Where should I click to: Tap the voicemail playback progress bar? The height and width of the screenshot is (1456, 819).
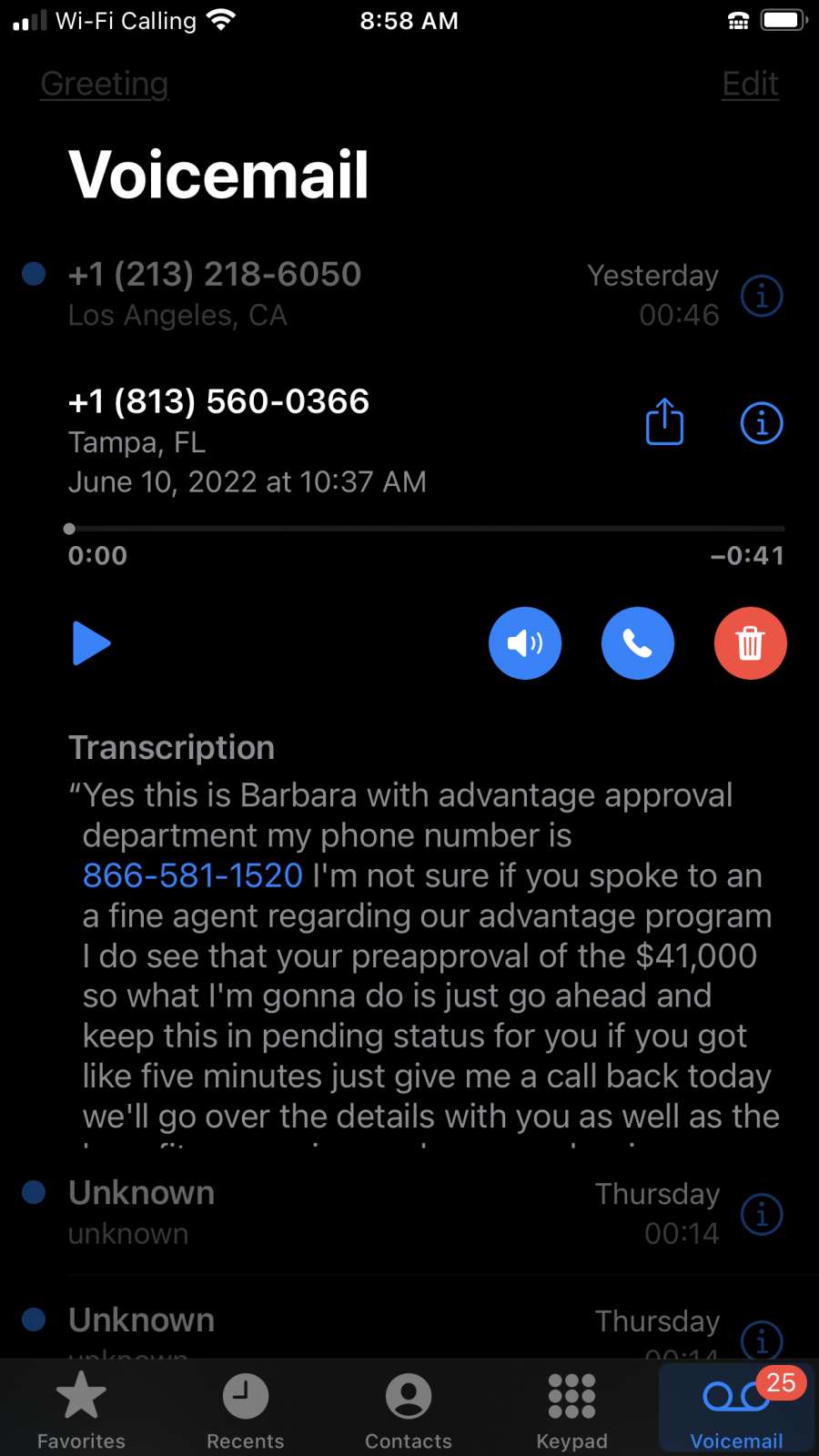(426, 529)
